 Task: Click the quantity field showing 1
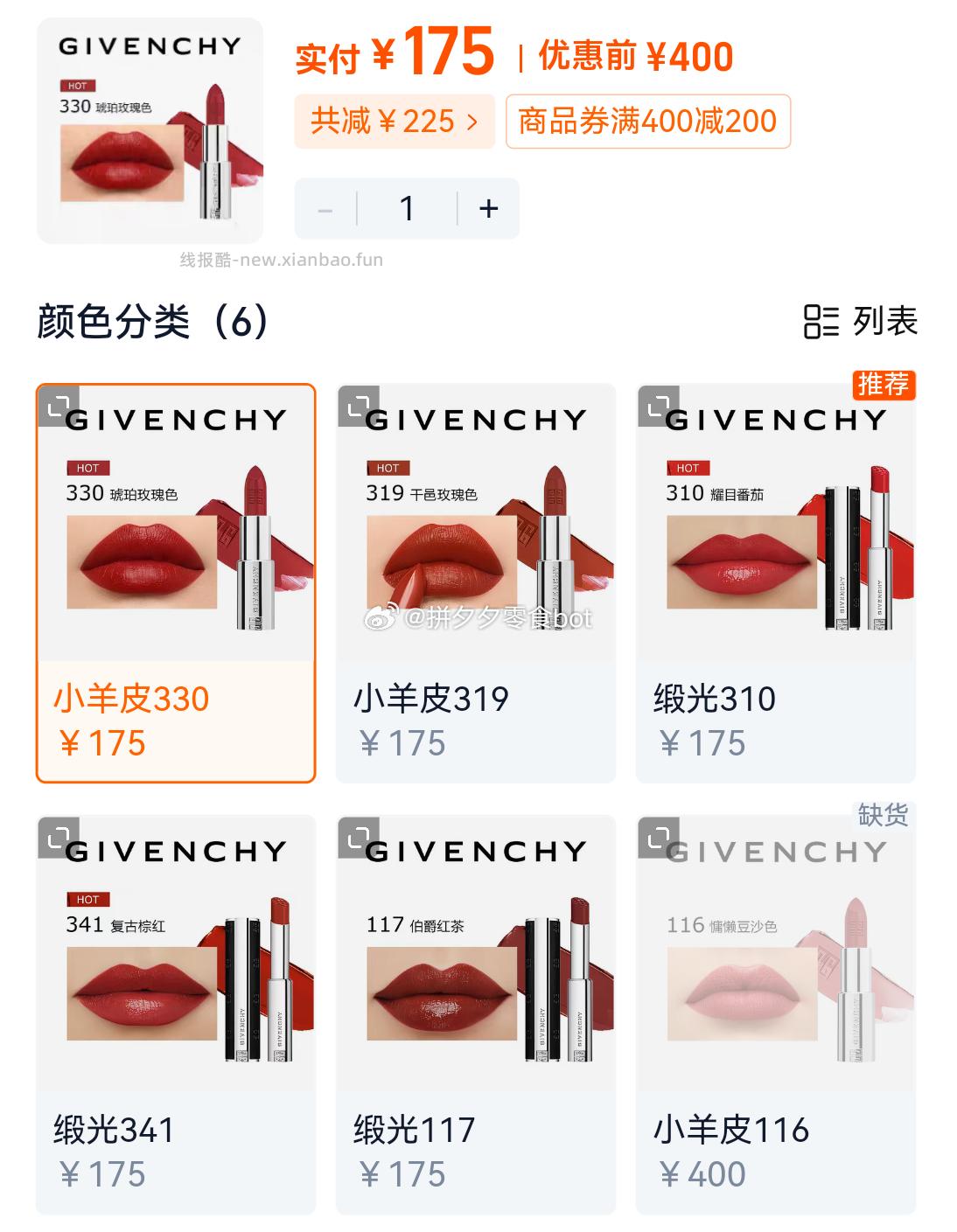click(x=407, y=208)
